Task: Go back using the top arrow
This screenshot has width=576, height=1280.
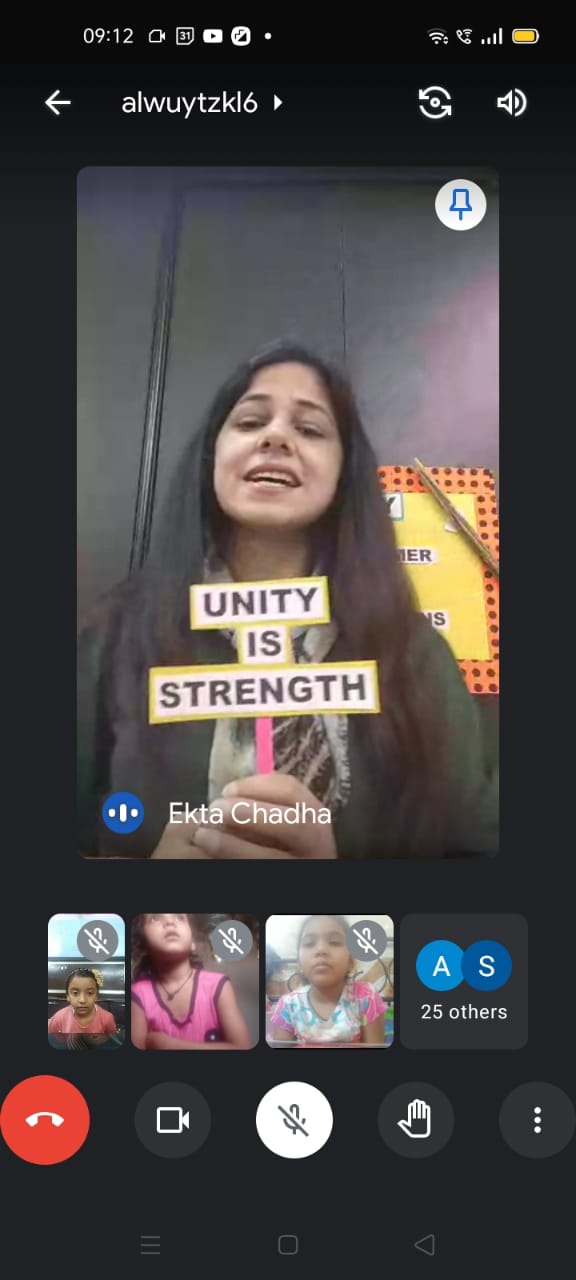Action: click(58, 102)
